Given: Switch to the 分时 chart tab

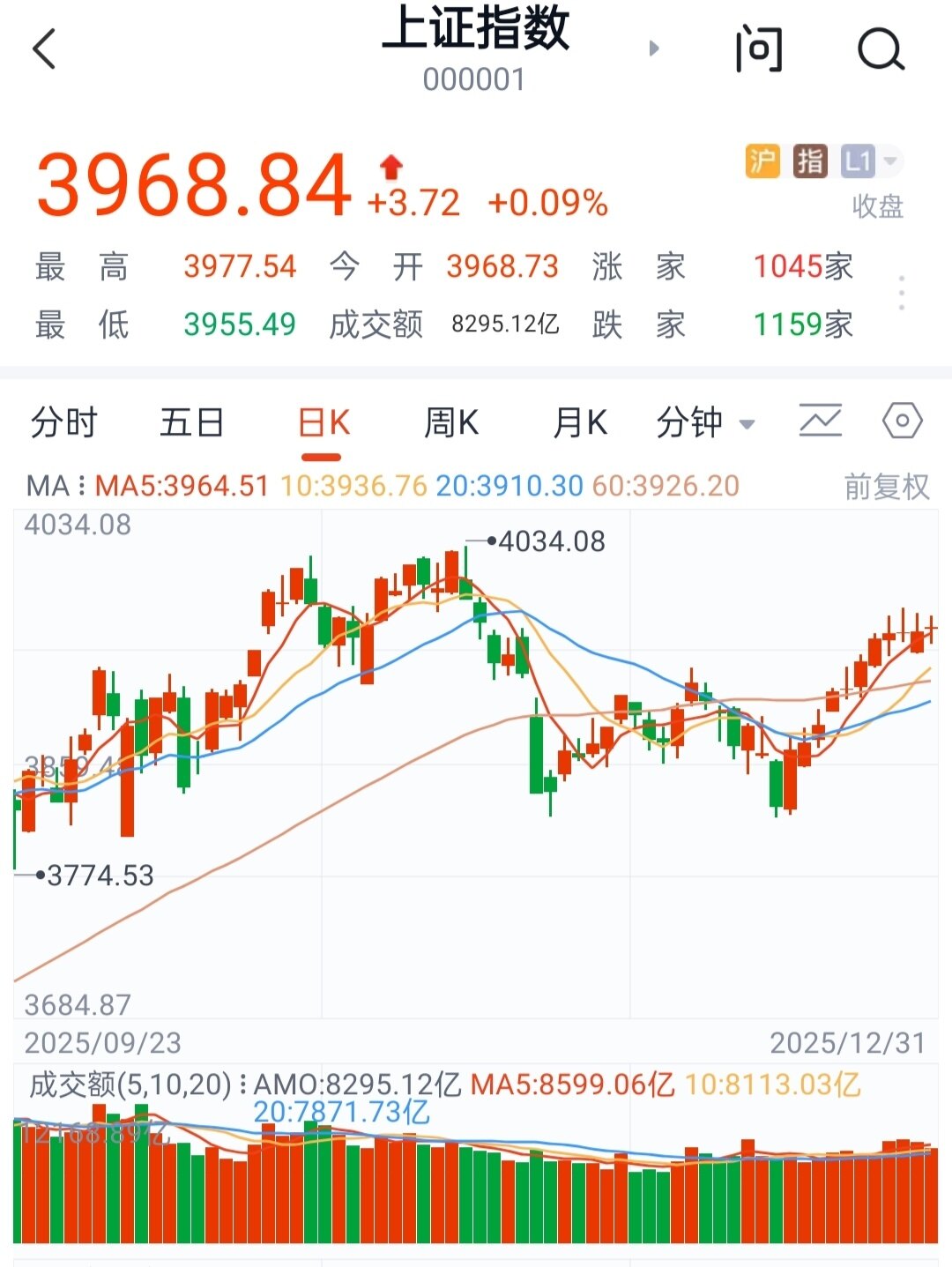Looking at the screenshot, I should (63, 423).
